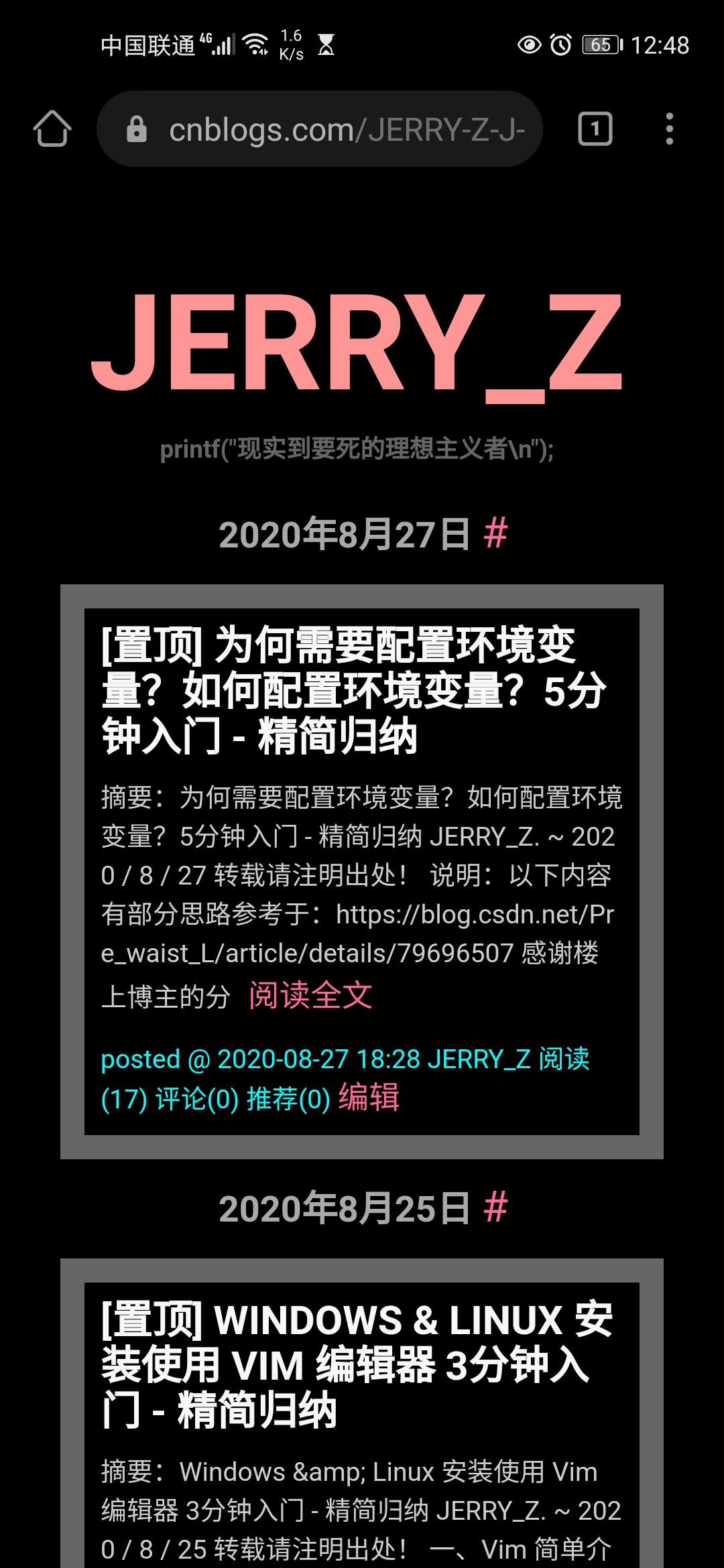Tap 阅读全文 under the environment variable post
724x1568 pixels.
(x=310, y=995)
